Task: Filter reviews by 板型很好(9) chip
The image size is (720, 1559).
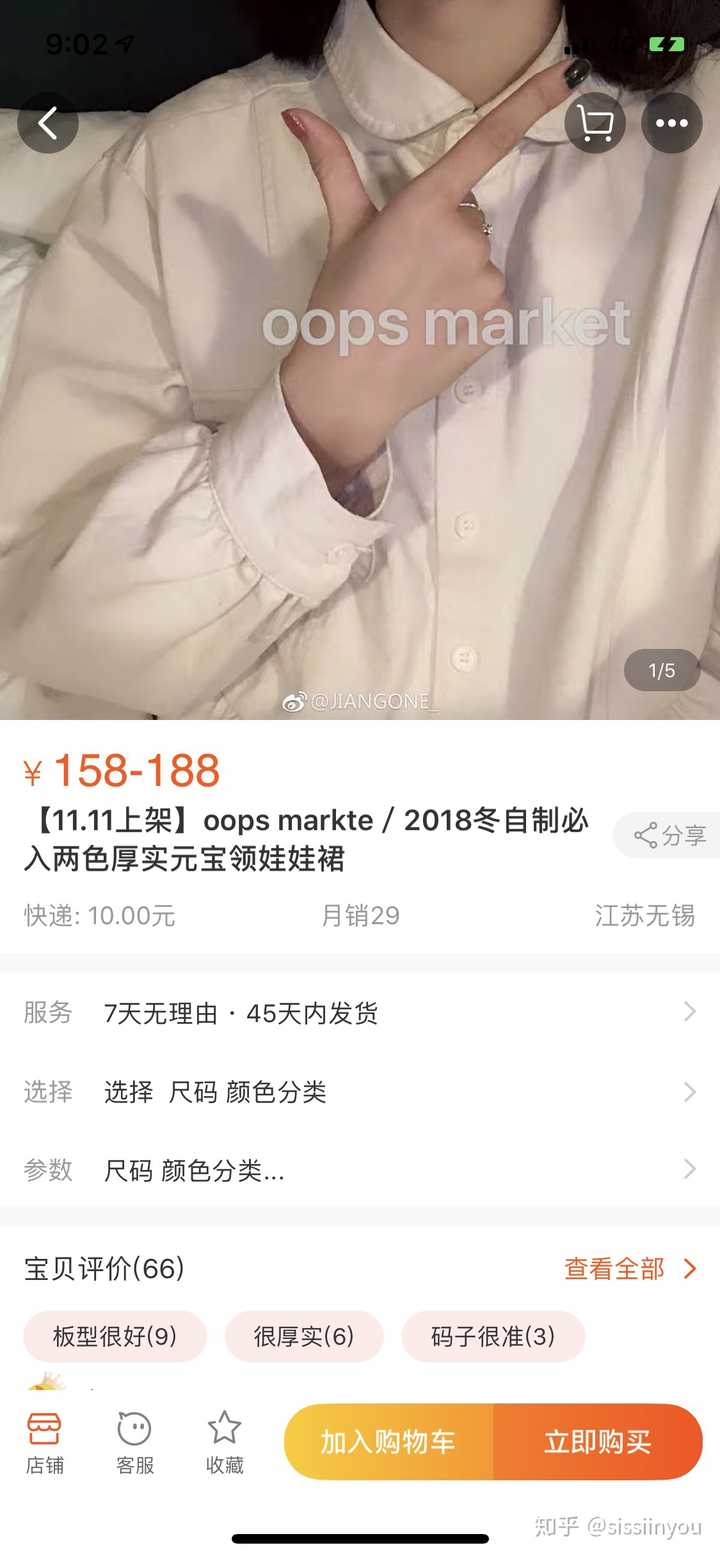Action: (115, 1337)
